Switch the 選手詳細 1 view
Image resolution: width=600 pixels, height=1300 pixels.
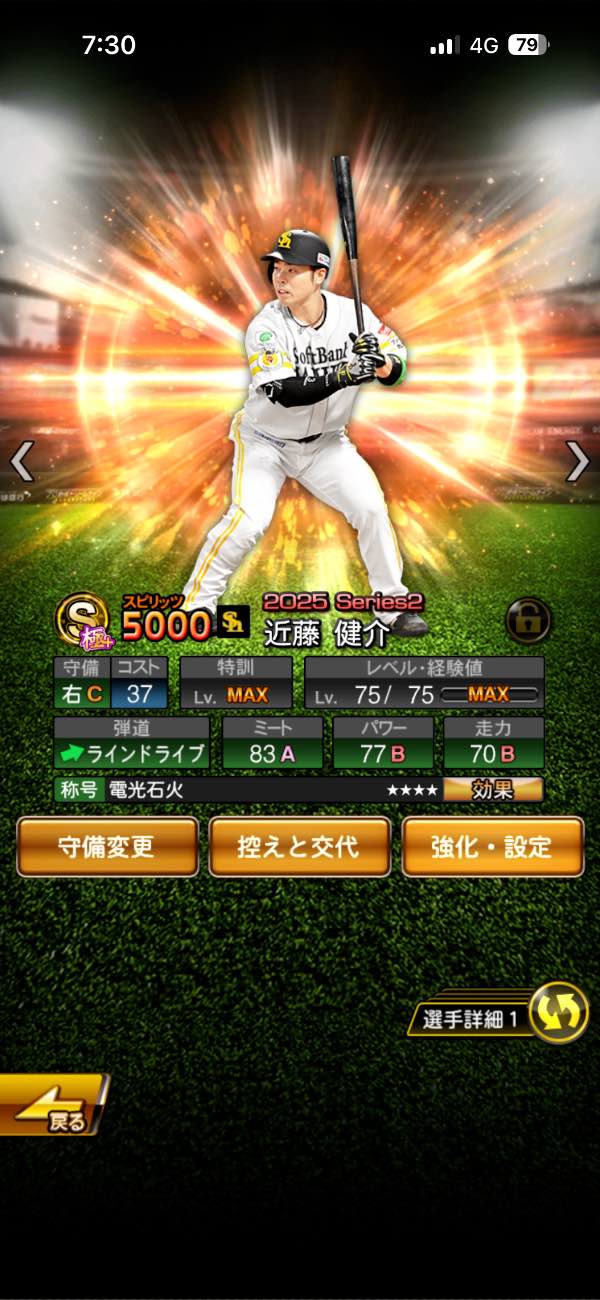point(557,1013)
